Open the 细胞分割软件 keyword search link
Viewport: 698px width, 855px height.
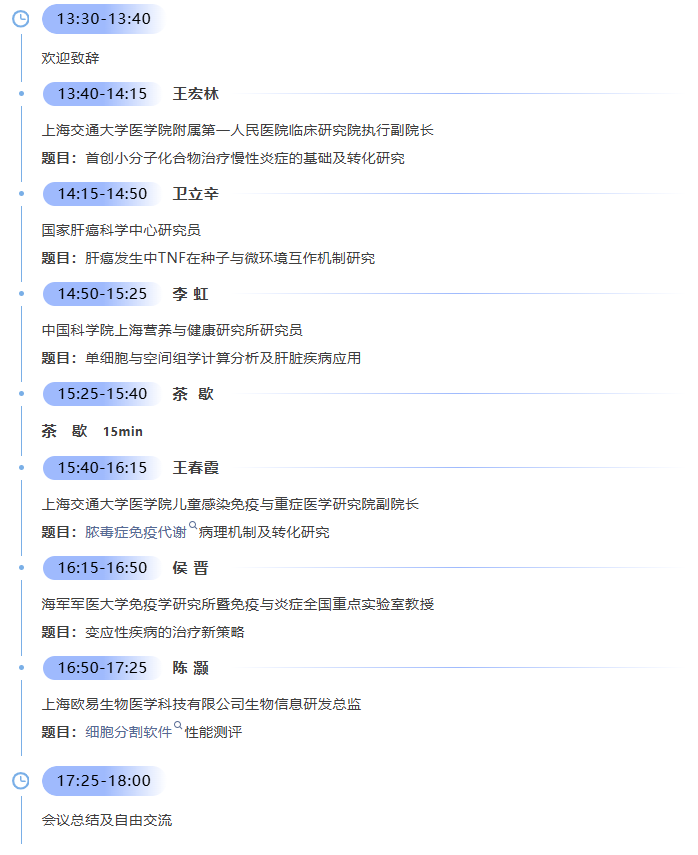pyautogui.click(x=129, y=732)
